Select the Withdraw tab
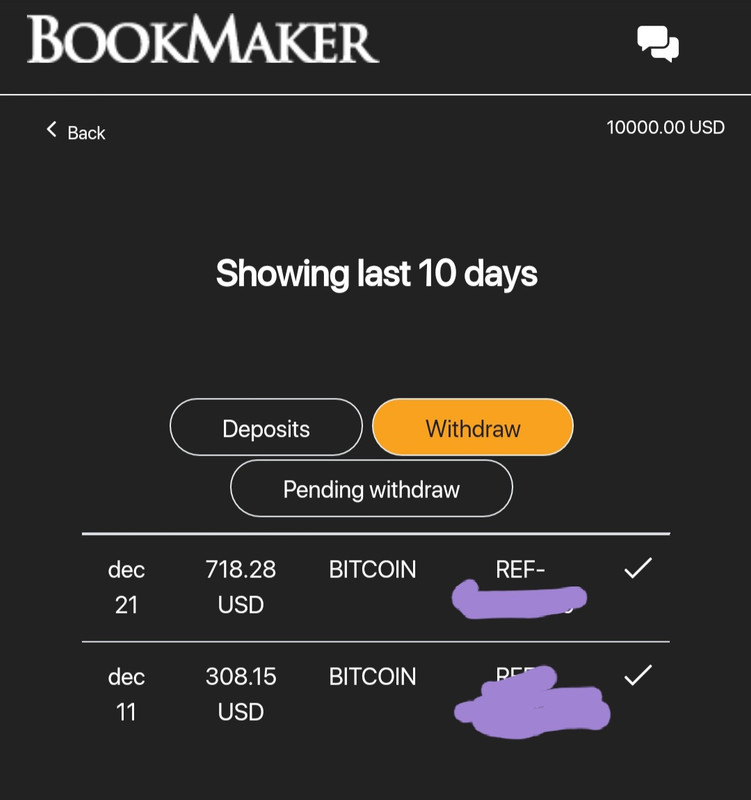Viewport: 751px width, 800px height. point(473,428)
